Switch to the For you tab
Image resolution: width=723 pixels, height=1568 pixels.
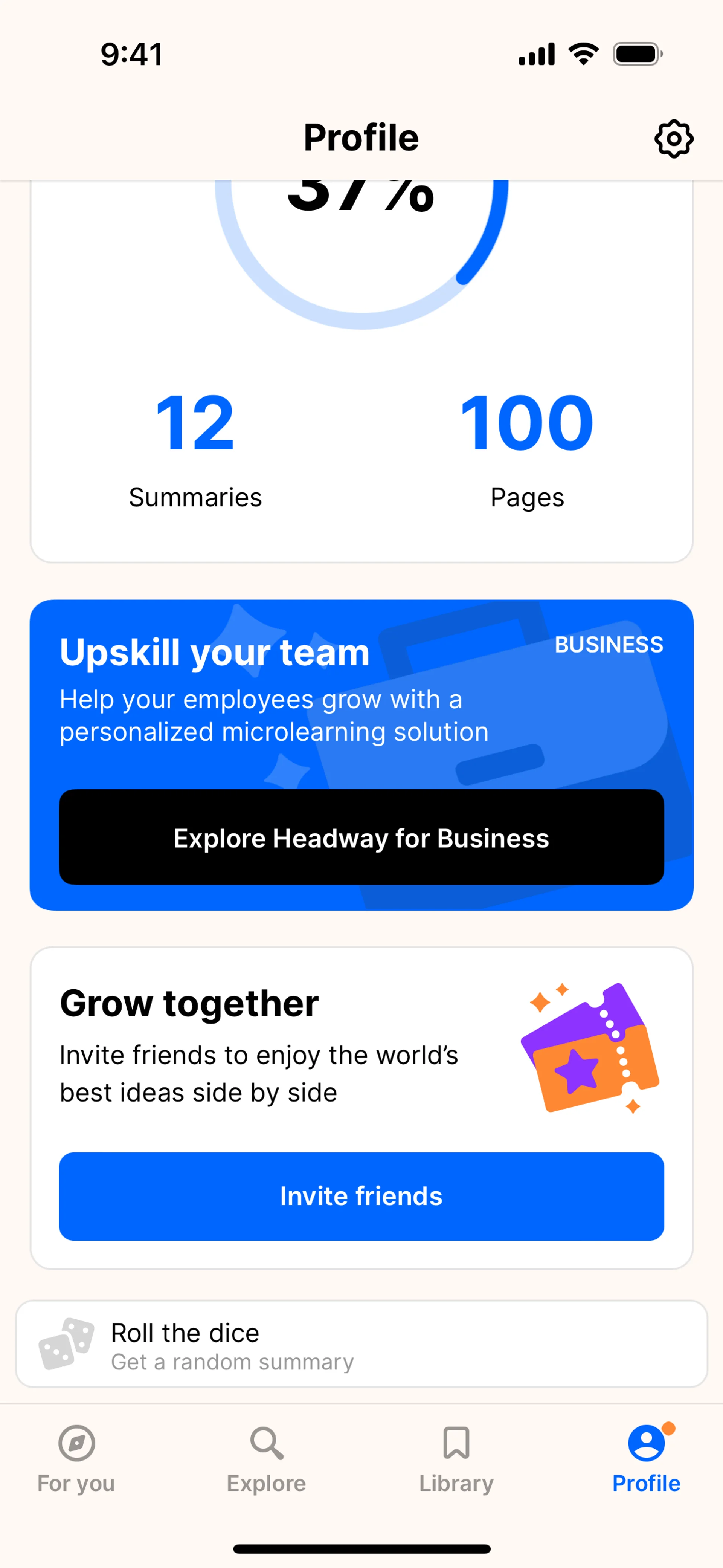[76, 1458]
